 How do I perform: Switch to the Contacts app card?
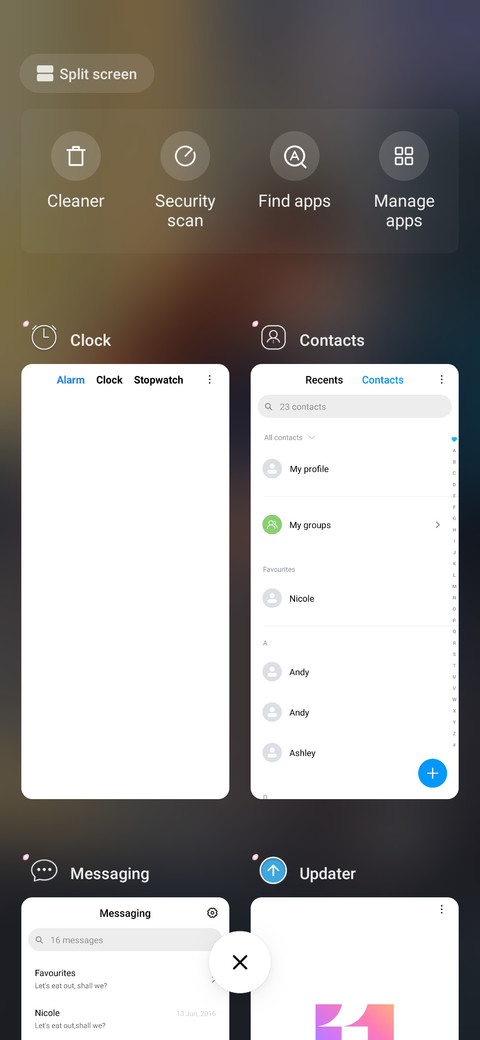[x=355, y=581]
